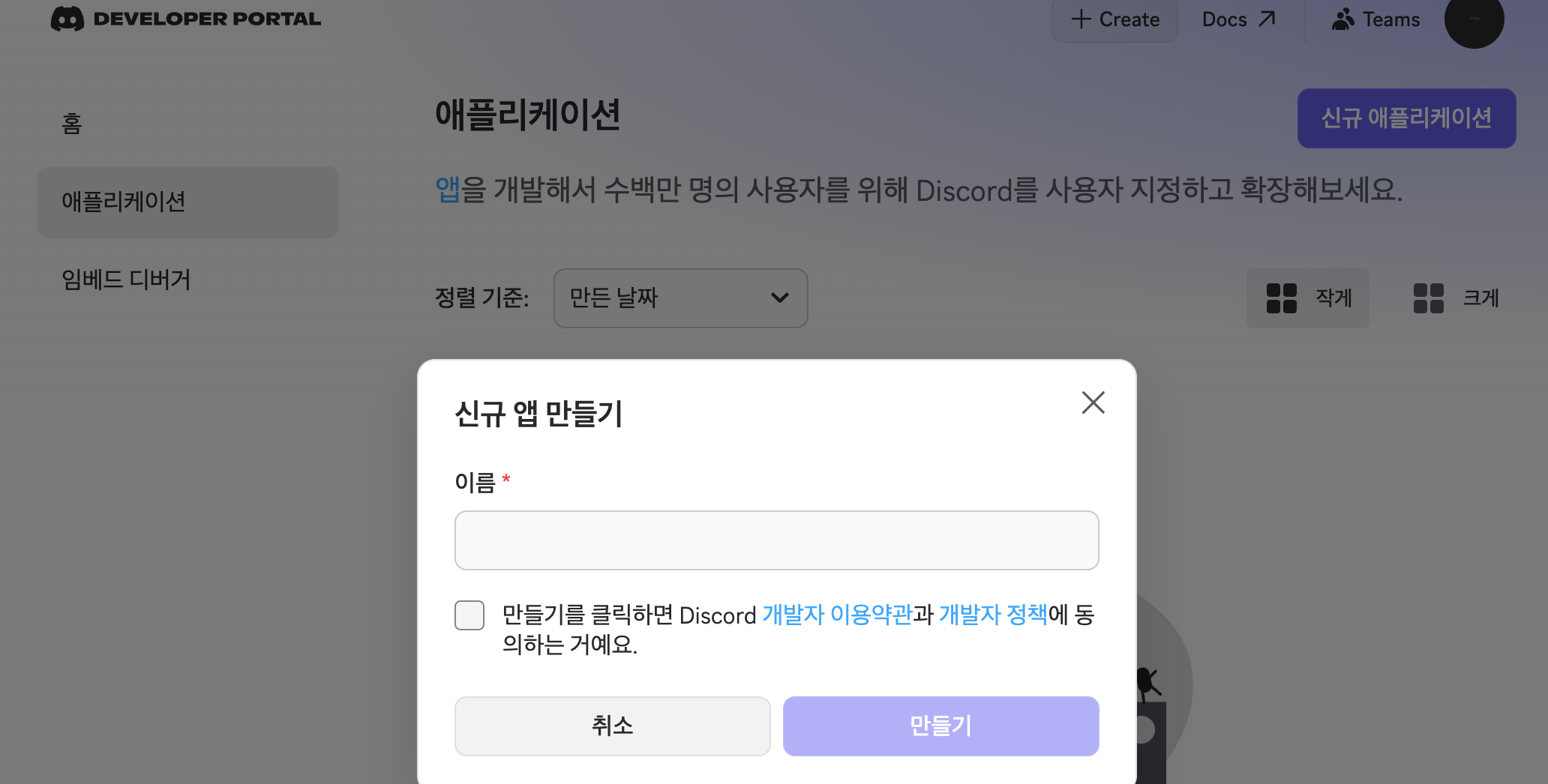Viewport: 1548px width, 784px height.
Task: Expand the 만든 날짜 sort dropdown
Action: point(680,298)
